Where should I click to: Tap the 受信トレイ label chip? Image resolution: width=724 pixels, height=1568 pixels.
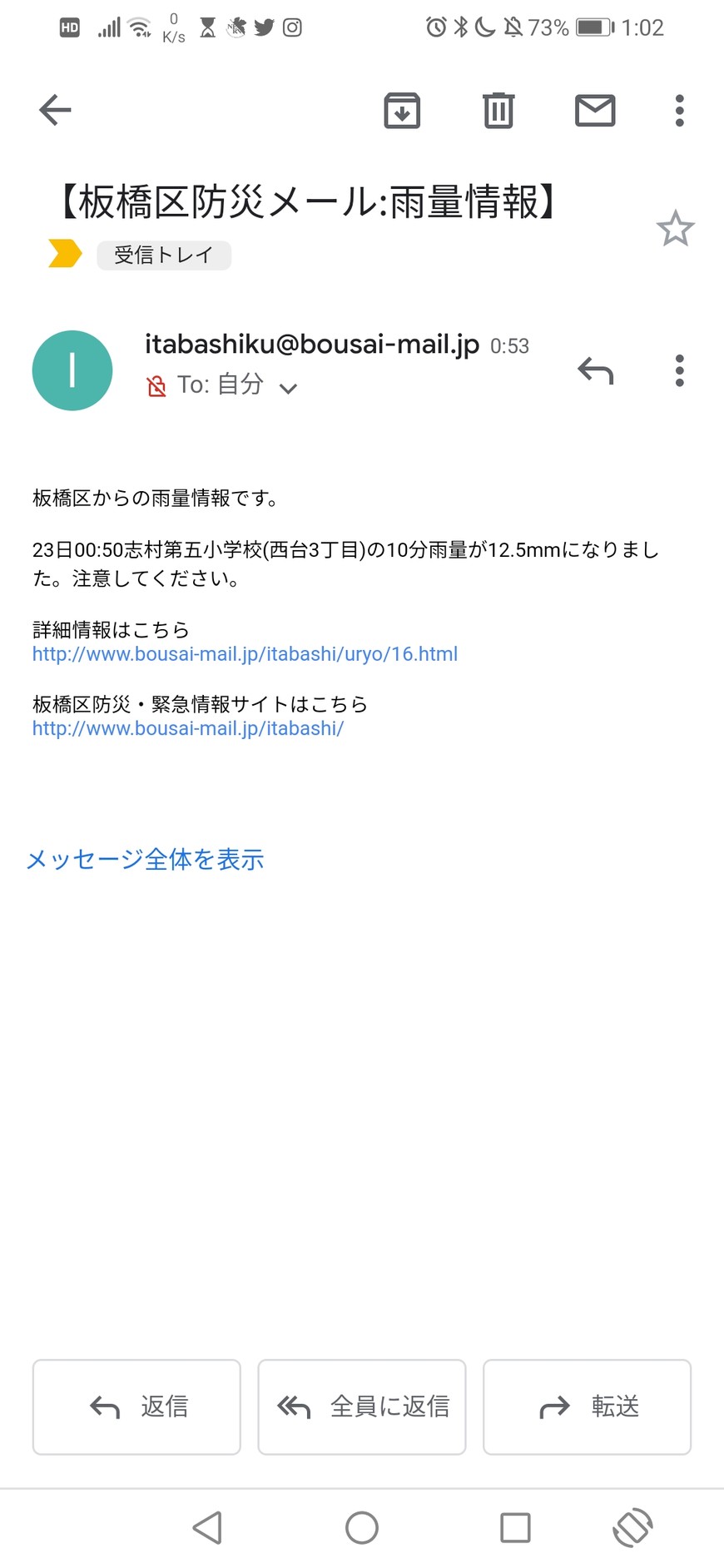tap(164, 255)
